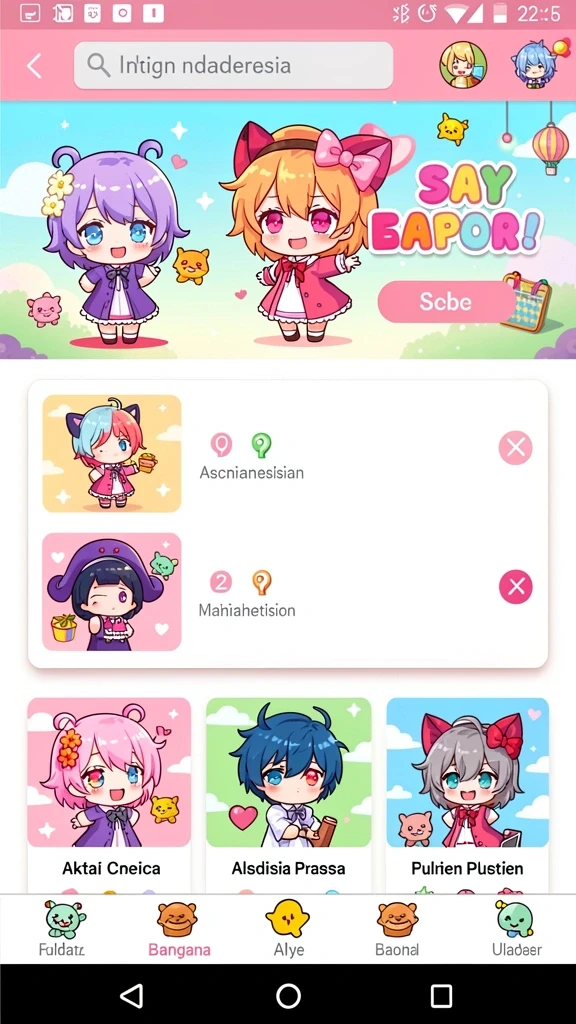This screenshot has height=1024, width=576.
Task: Remove the Ascnianesisian entry with its X
Action: point(515,448)
